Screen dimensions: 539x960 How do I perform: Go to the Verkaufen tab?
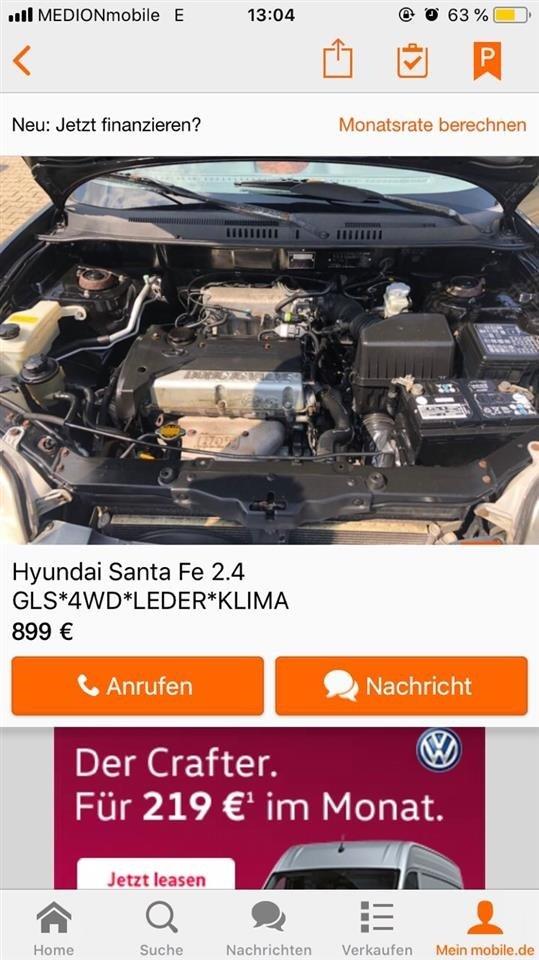377,929
